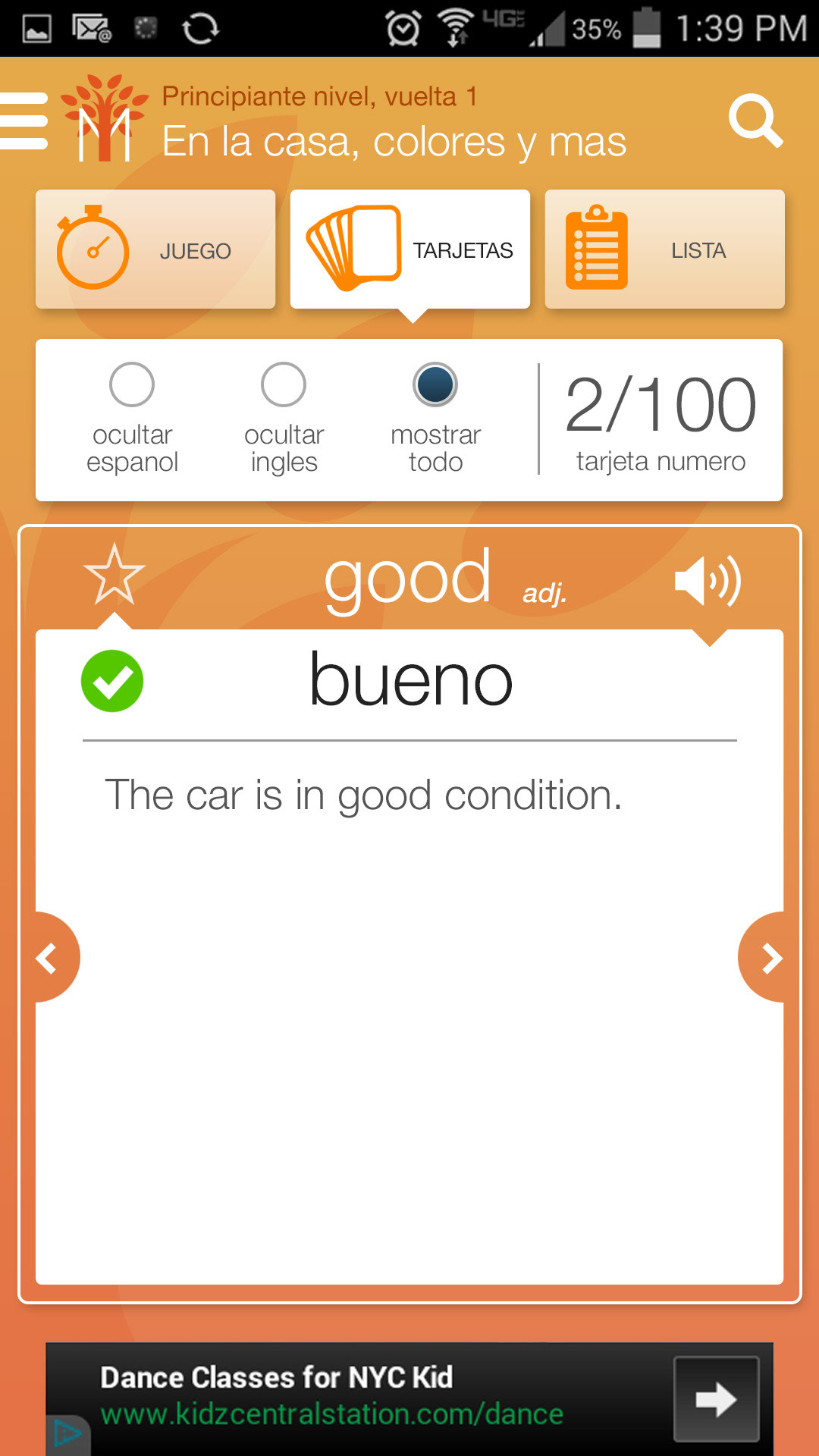The image size is (819, 1456).
Task: Select ocultar espanol option
Action: (x=132, y=385)
